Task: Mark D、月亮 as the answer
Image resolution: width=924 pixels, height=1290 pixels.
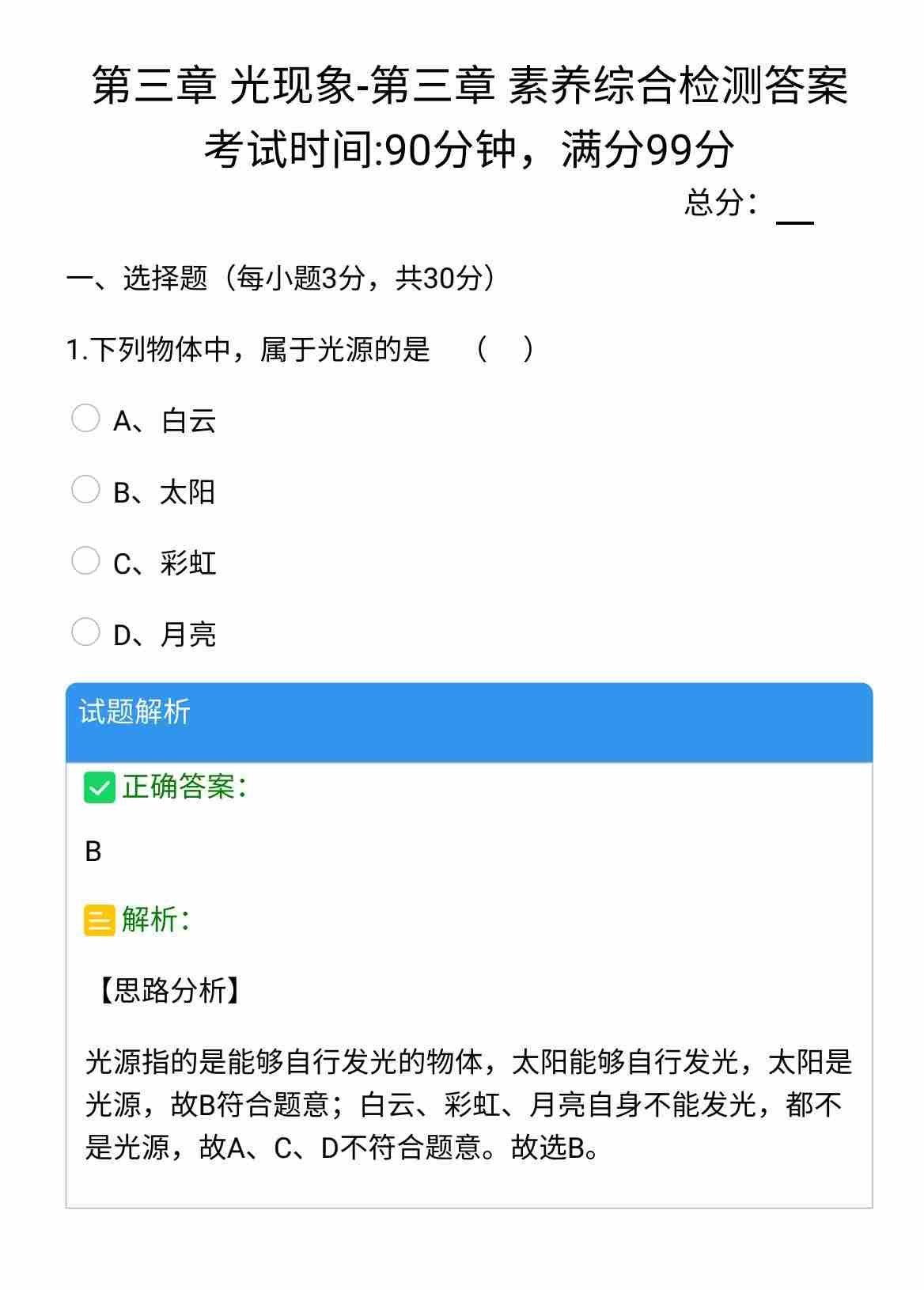Action: tap(85, 632)
